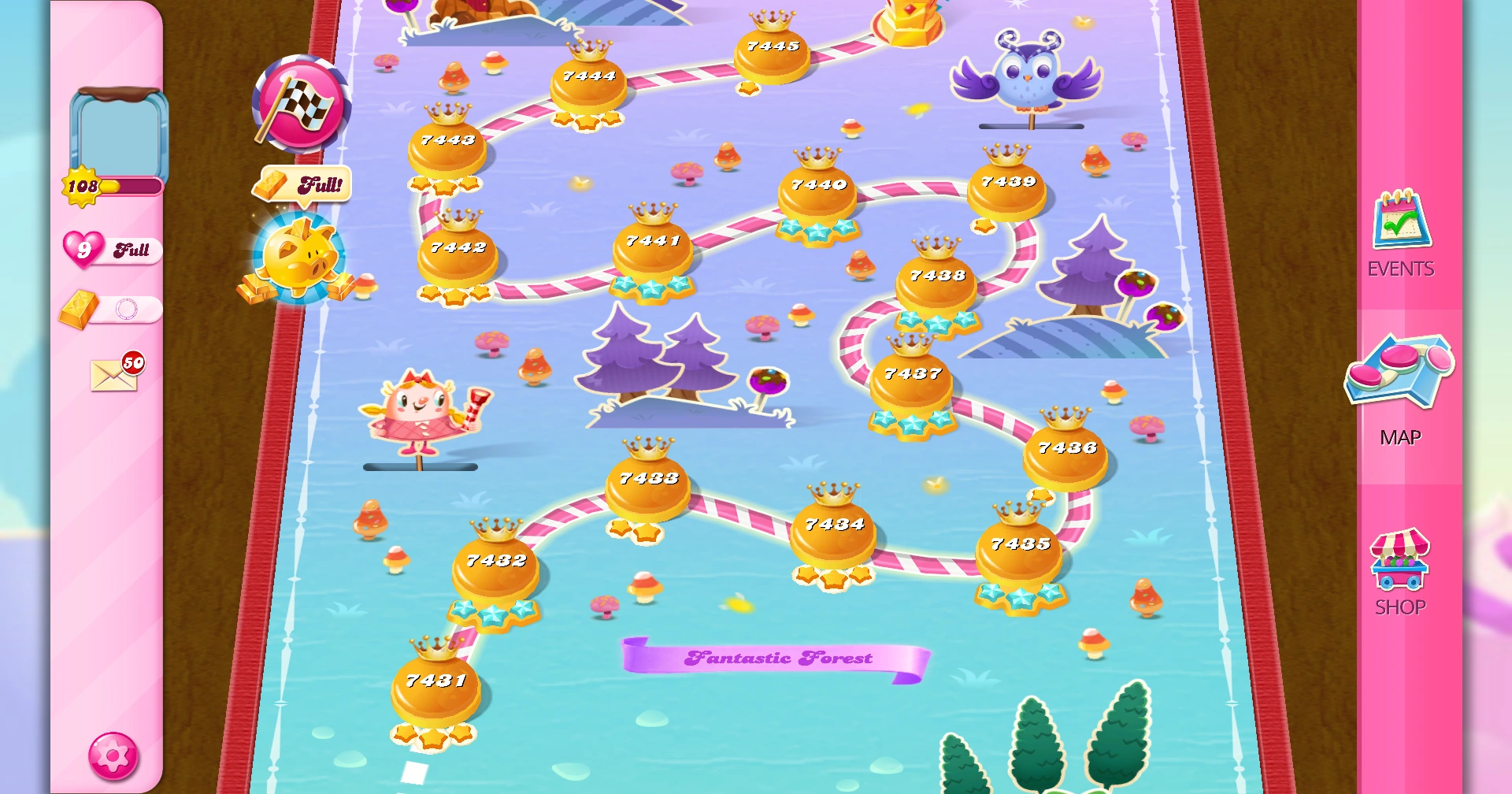
Task: Open the Shop
Action: [1400, 572]
